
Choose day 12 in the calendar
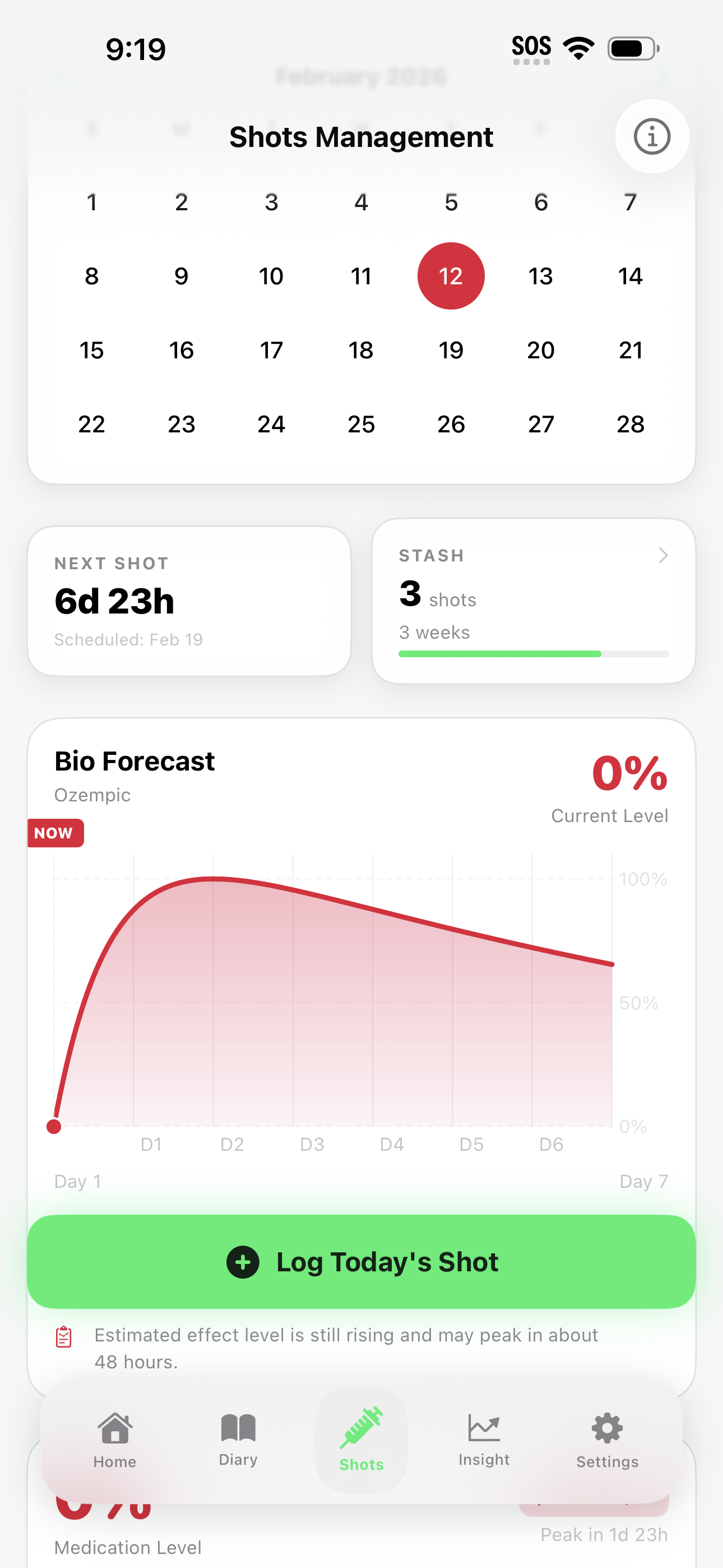[x=451, y=276]
